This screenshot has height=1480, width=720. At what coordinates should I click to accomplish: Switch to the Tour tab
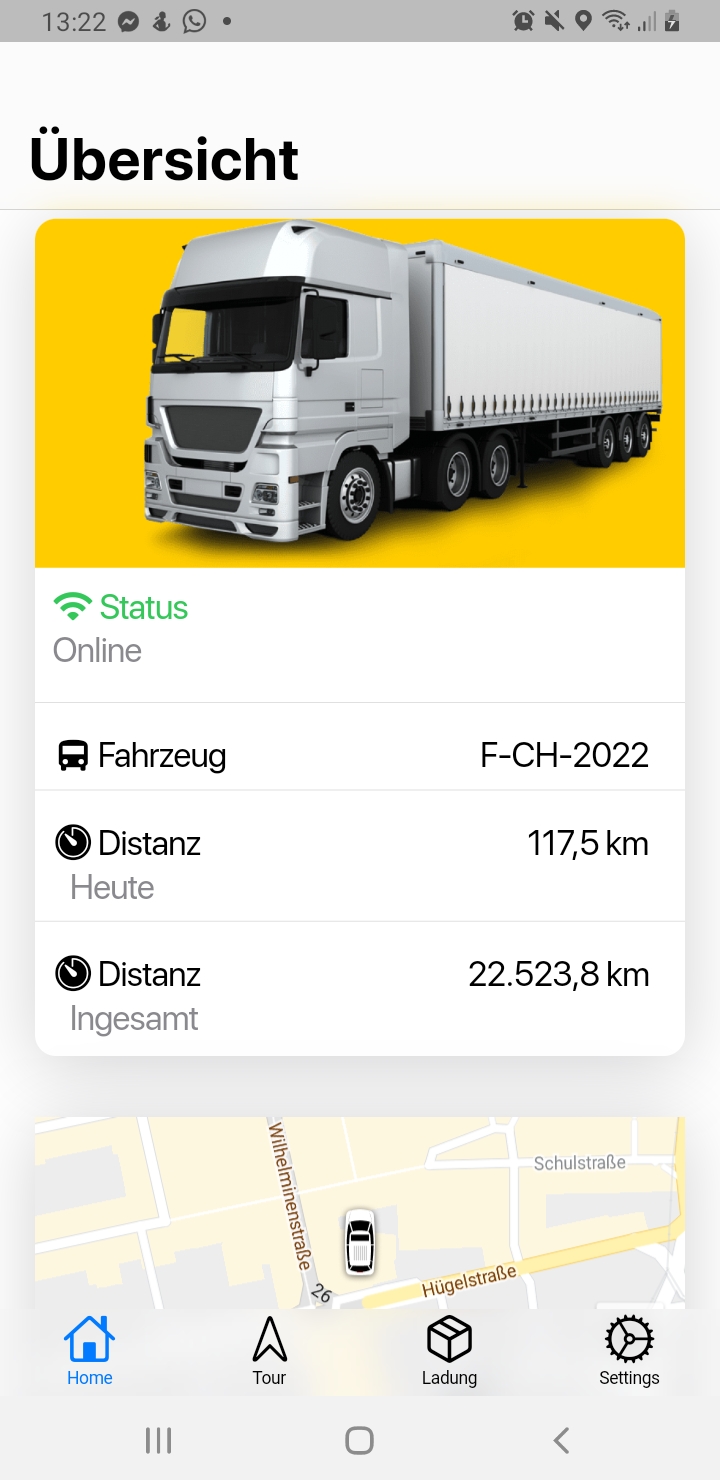pyautogui.click(x=269, y=1352)
